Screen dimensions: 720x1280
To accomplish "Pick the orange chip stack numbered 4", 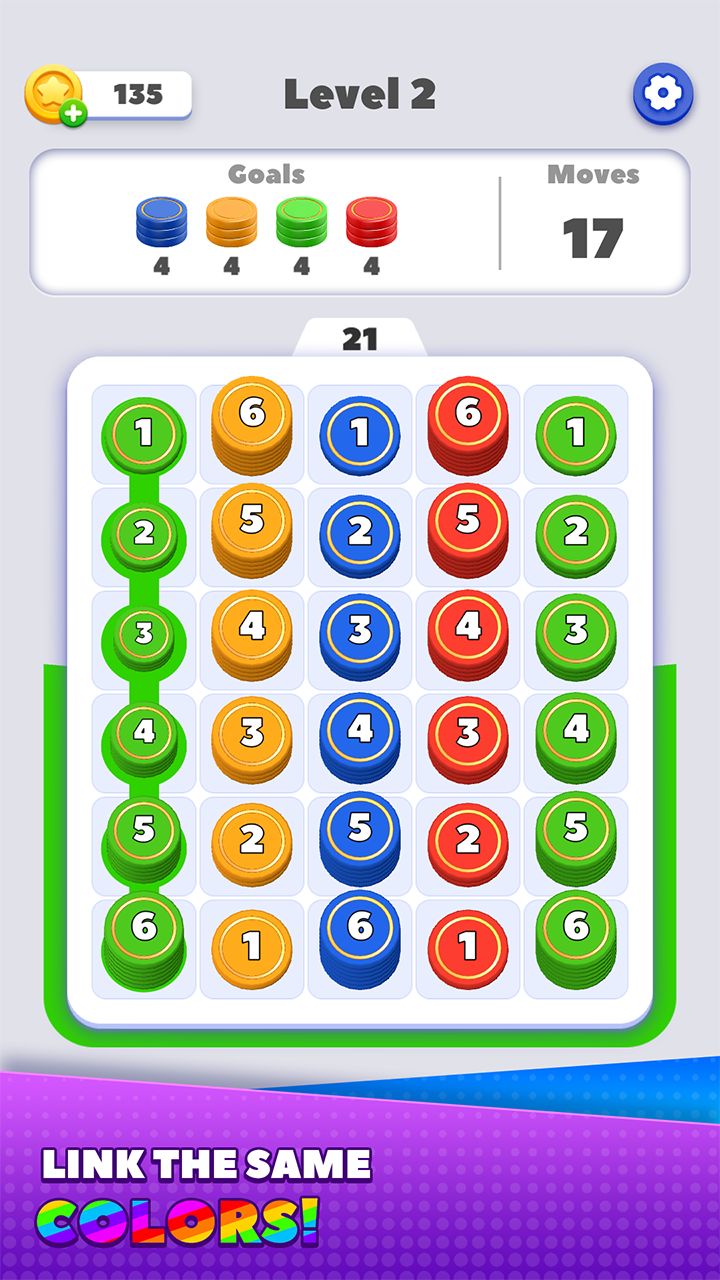I will (252, 630).
